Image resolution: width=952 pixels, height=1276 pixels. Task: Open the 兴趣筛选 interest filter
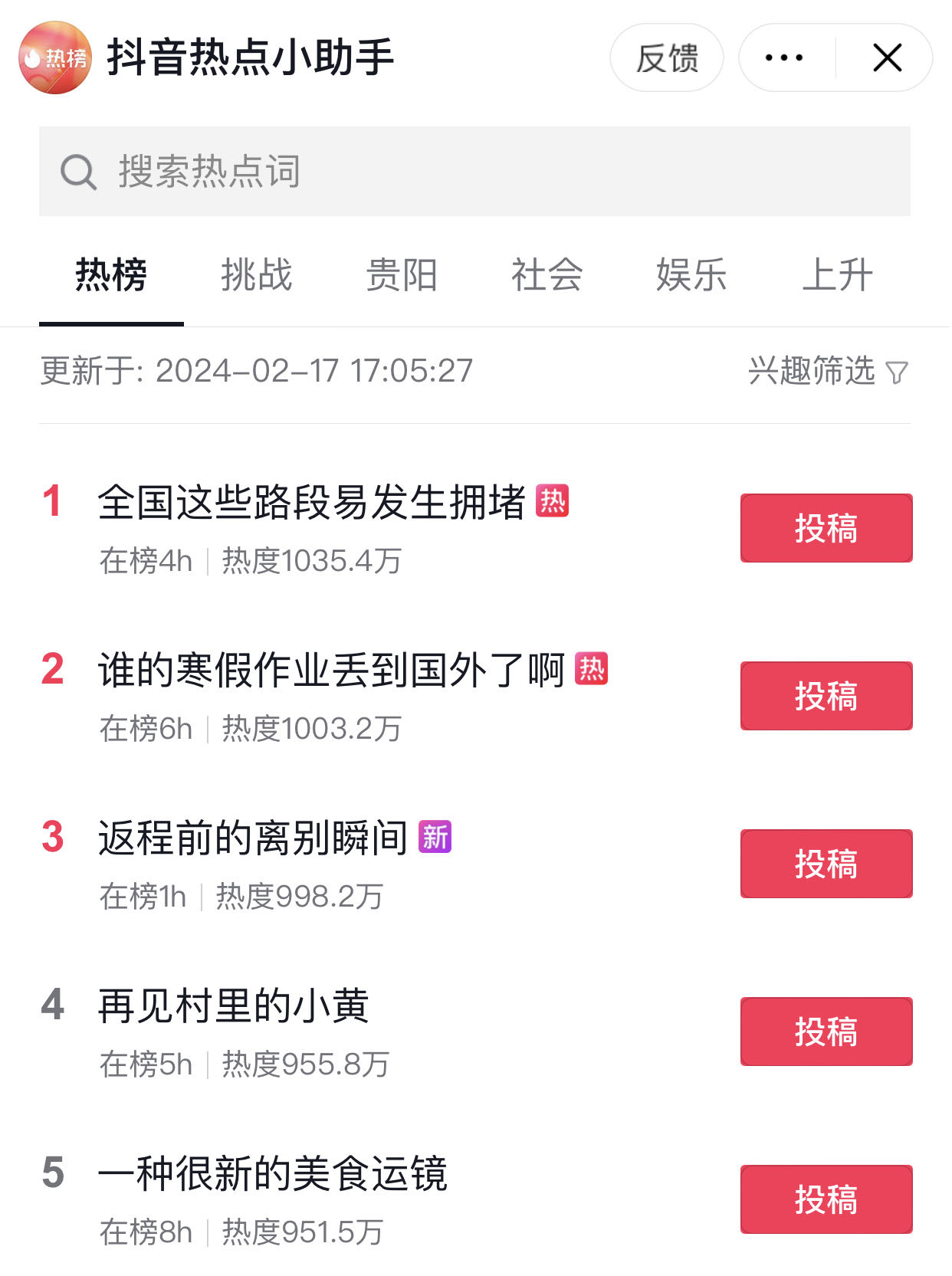[x=828, y=372]
